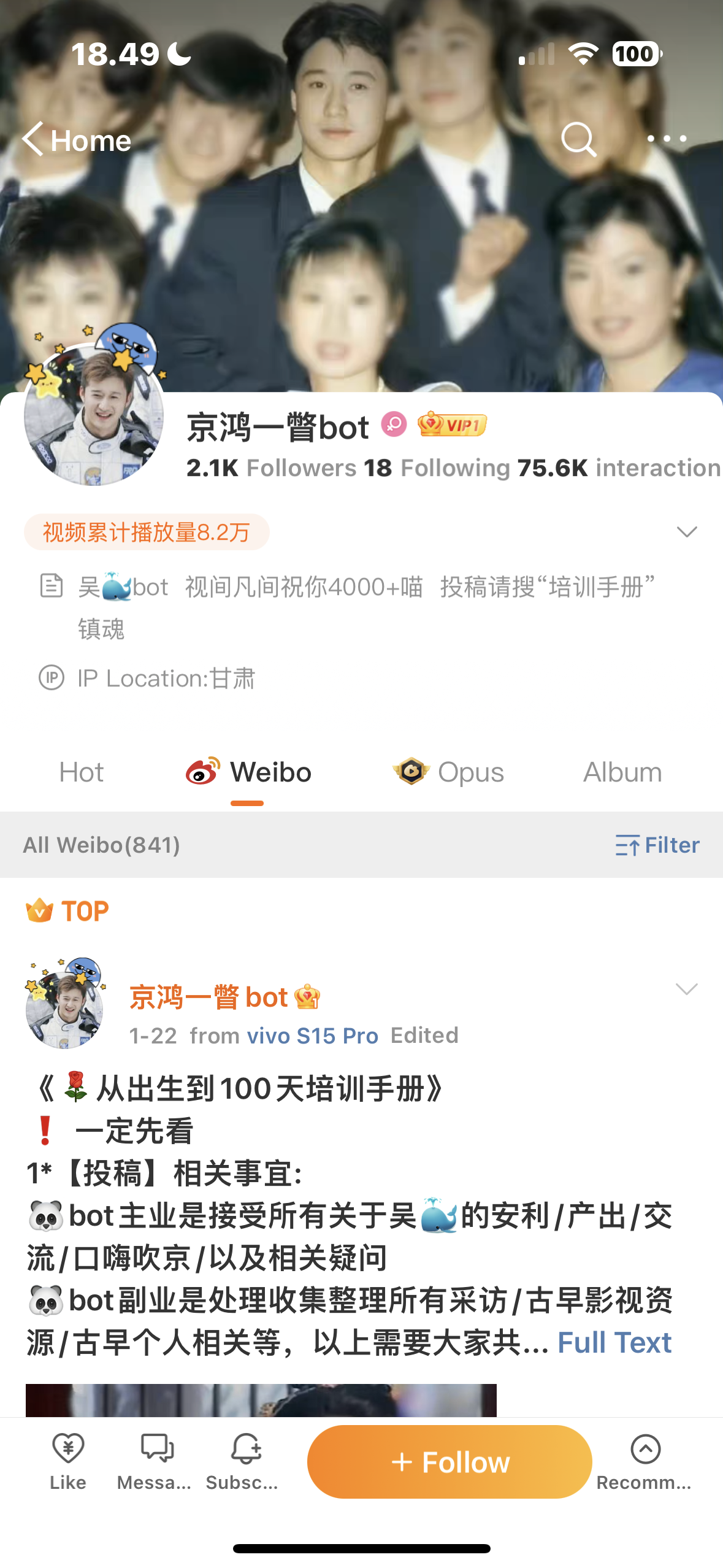Filter the Weibo posts

(657, 845)
